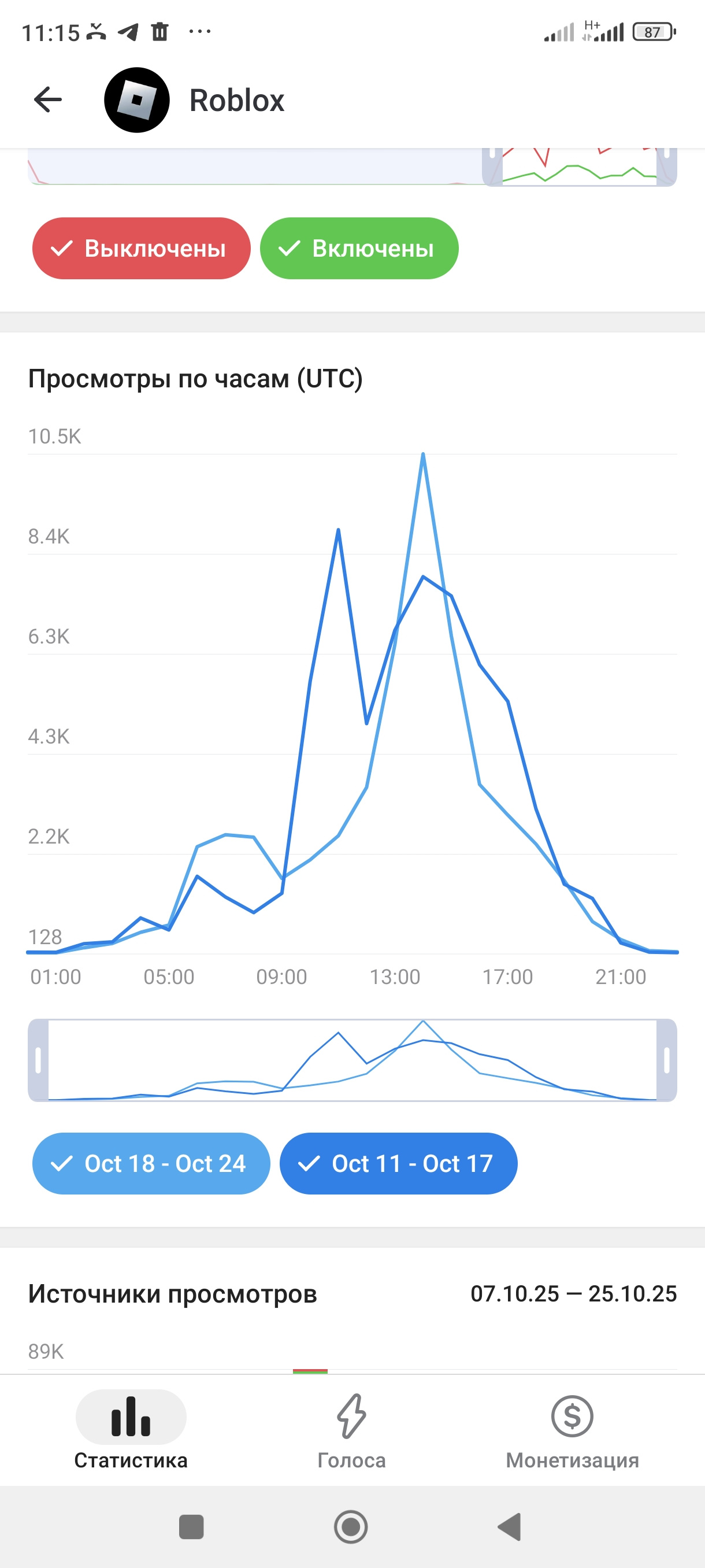The width and height of the screenshot is (705, 1568).
Task: Tap the system home button
Action: (351, 1526)
